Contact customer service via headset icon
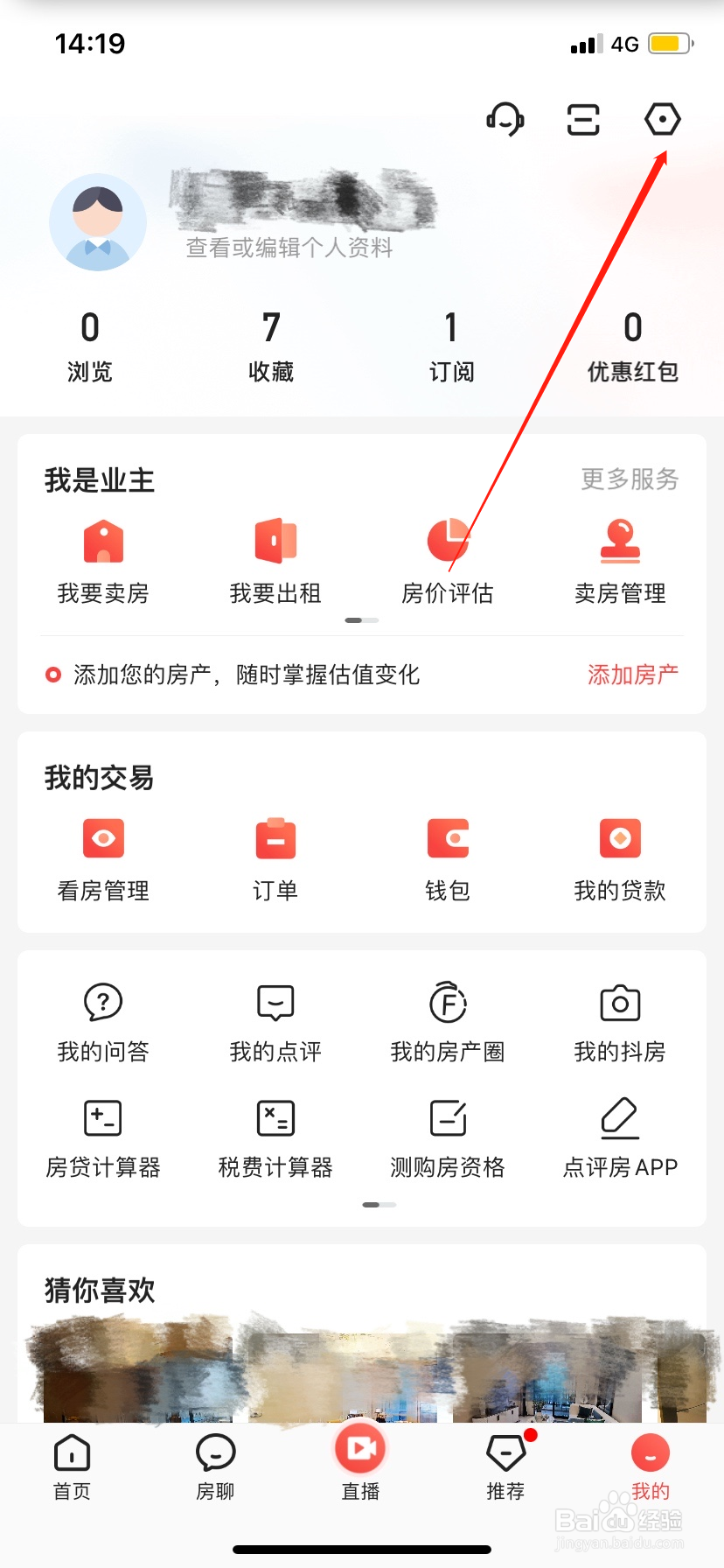This screenshot has width=724, height=1568. (x=505, y=122)
